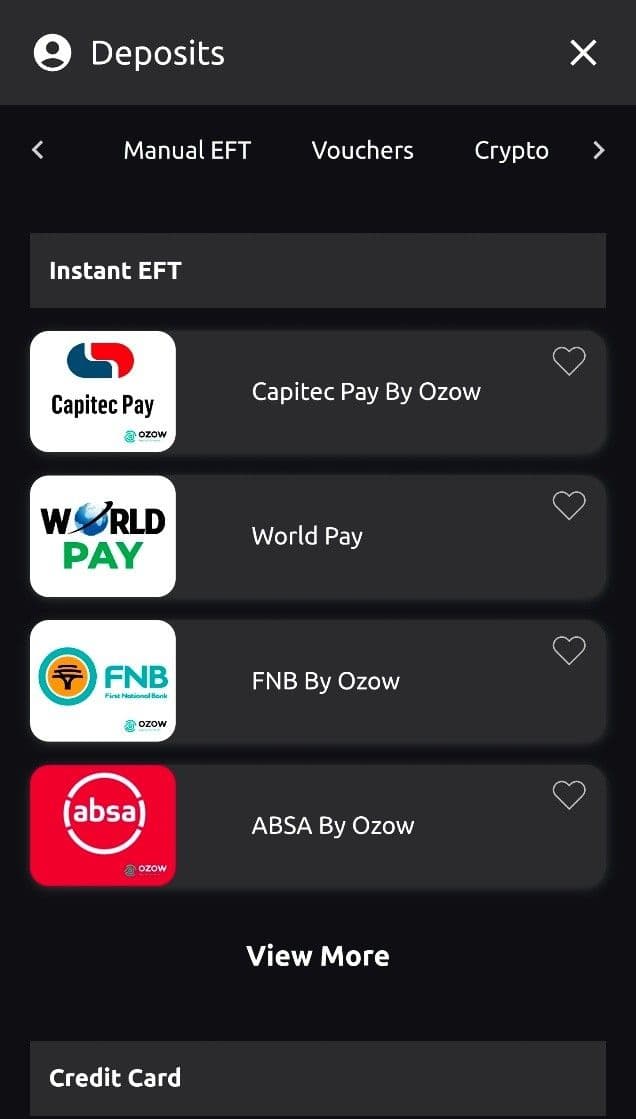
Task: Add World Pay to favorites
Action: tap(569, 506)
